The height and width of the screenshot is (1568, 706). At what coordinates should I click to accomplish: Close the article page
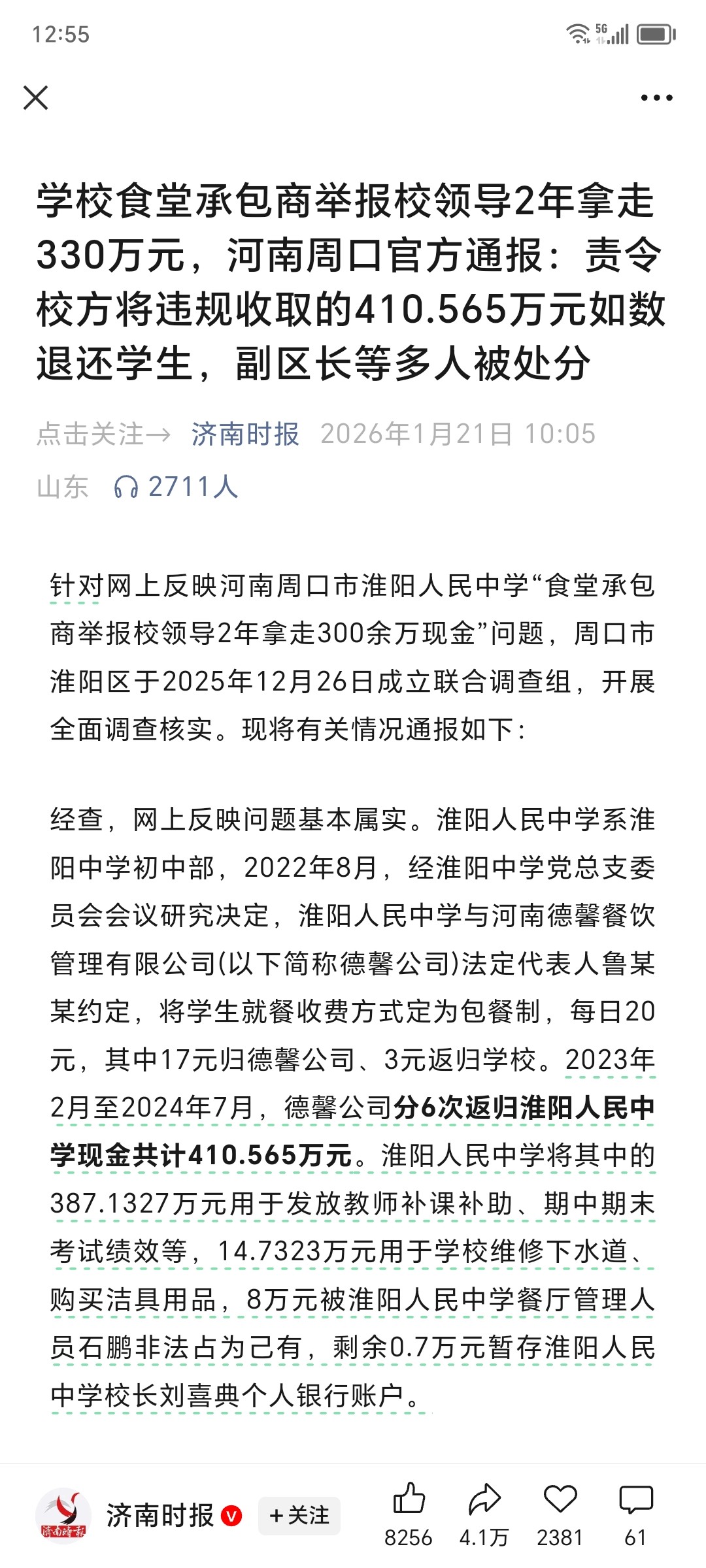tap(36, 98)
